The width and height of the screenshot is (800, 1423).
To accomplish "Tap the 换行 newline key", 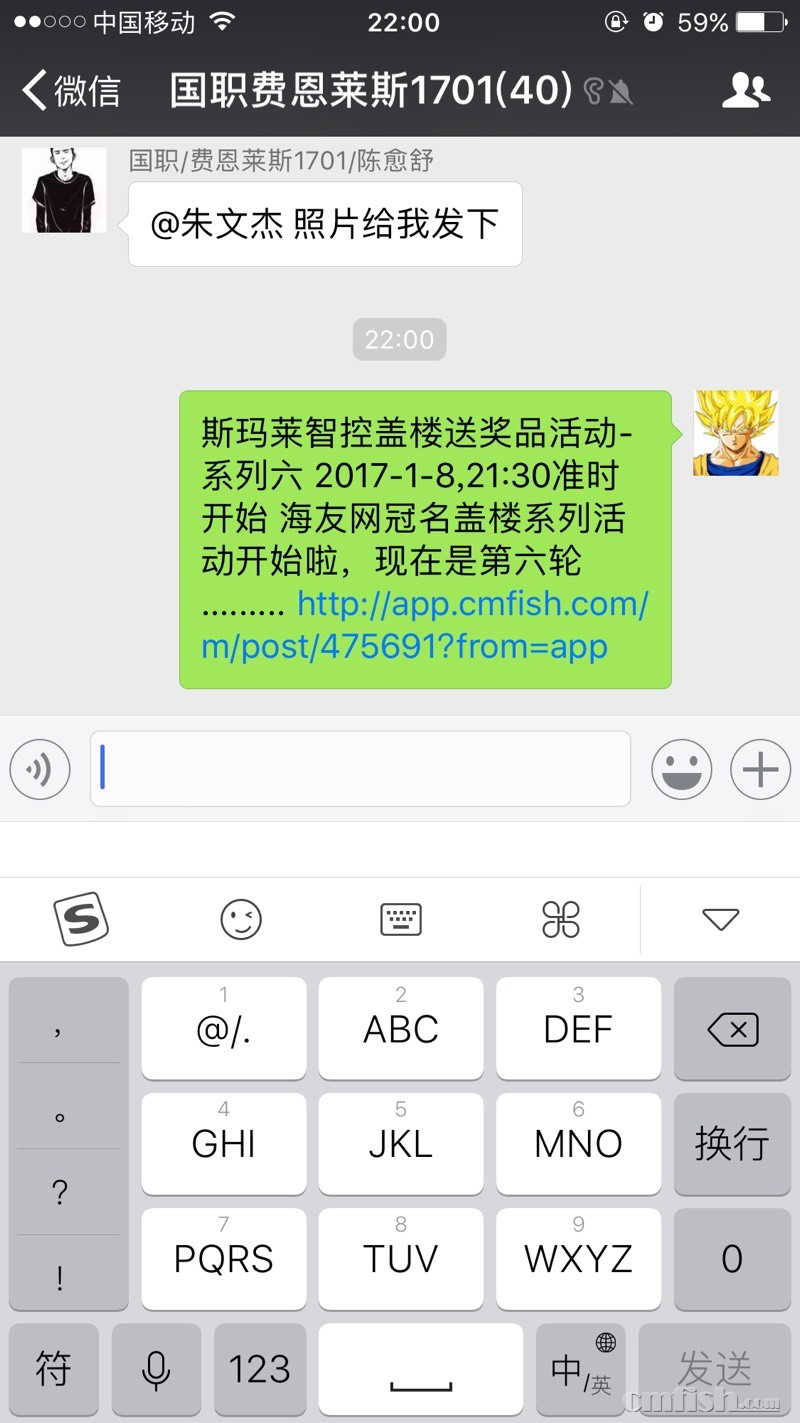I will (732, 1143).
